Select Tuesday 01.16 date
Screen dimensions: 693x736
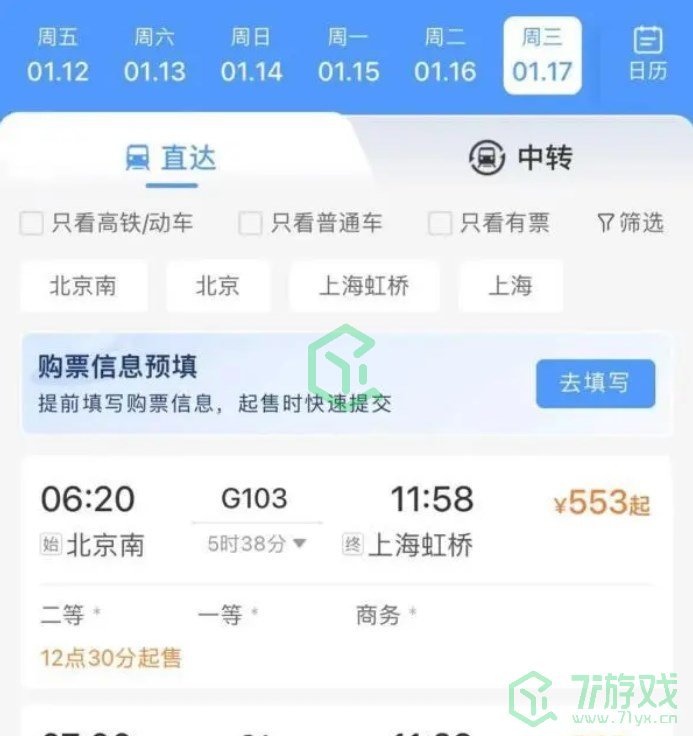pos(445,56)
